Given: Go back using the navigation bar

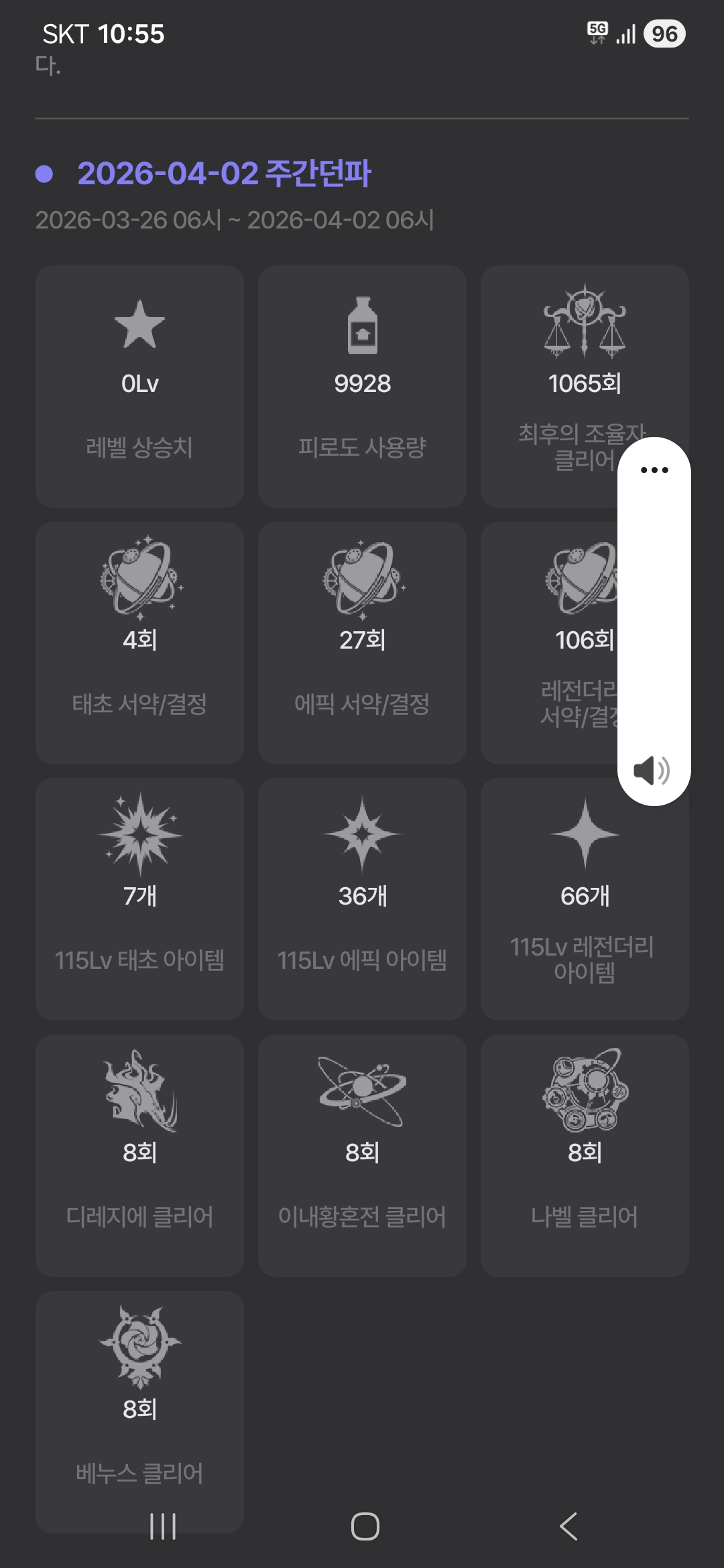Looking at the screenshot, I should click(x=568, y=1526).
